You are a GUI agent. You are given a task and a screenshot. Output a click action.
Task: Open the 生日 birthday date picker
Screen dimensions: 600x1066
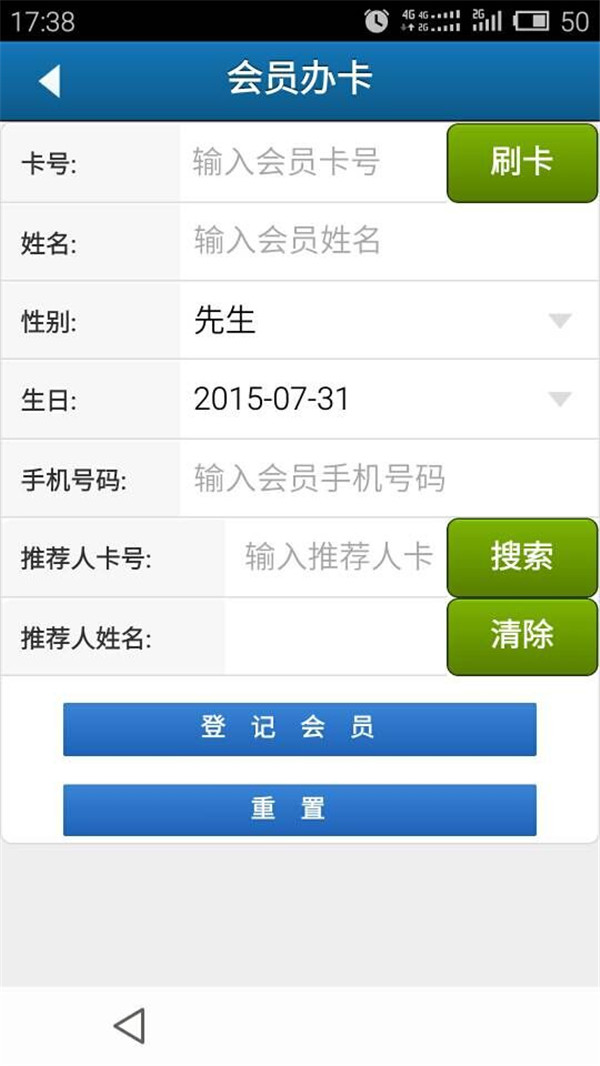(389, 399)
